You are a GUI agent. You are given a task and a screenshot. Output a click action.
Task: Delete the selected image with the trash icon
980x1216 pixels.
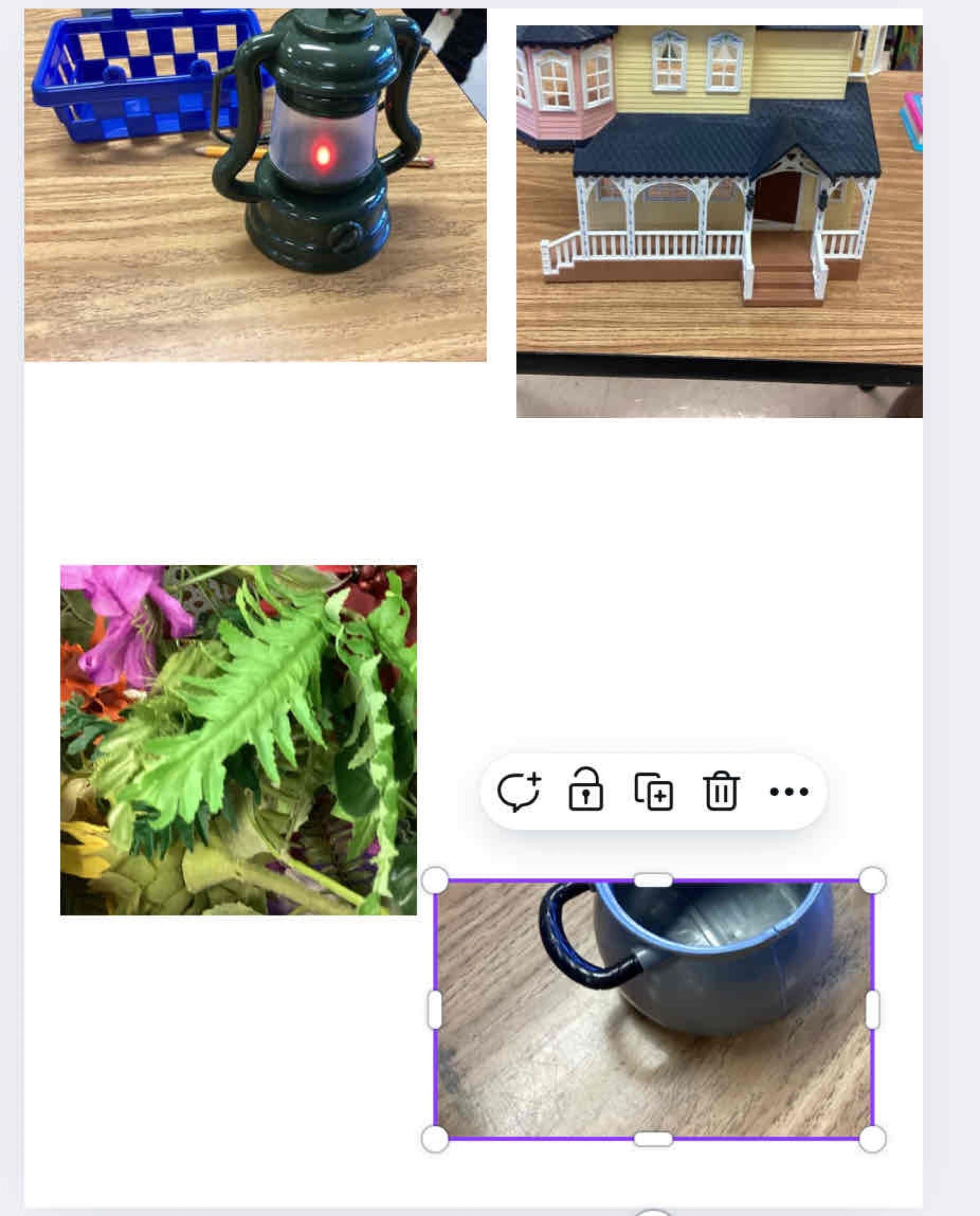721,791
